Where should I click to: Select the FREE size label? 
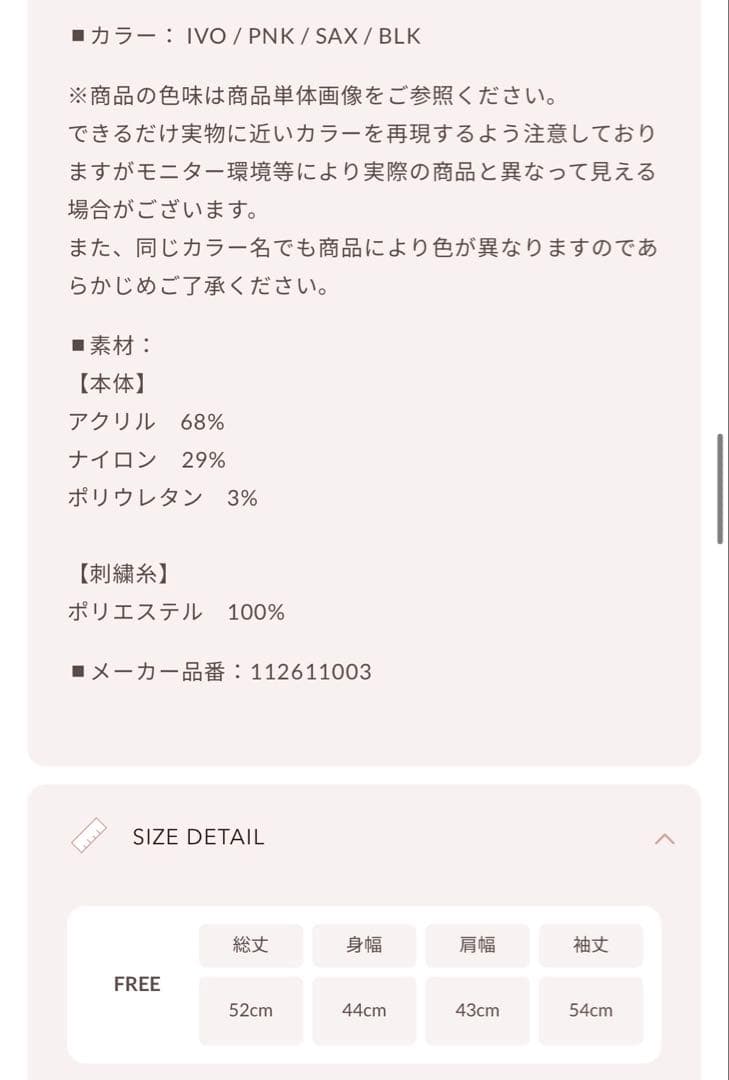[x=137, y=984]
